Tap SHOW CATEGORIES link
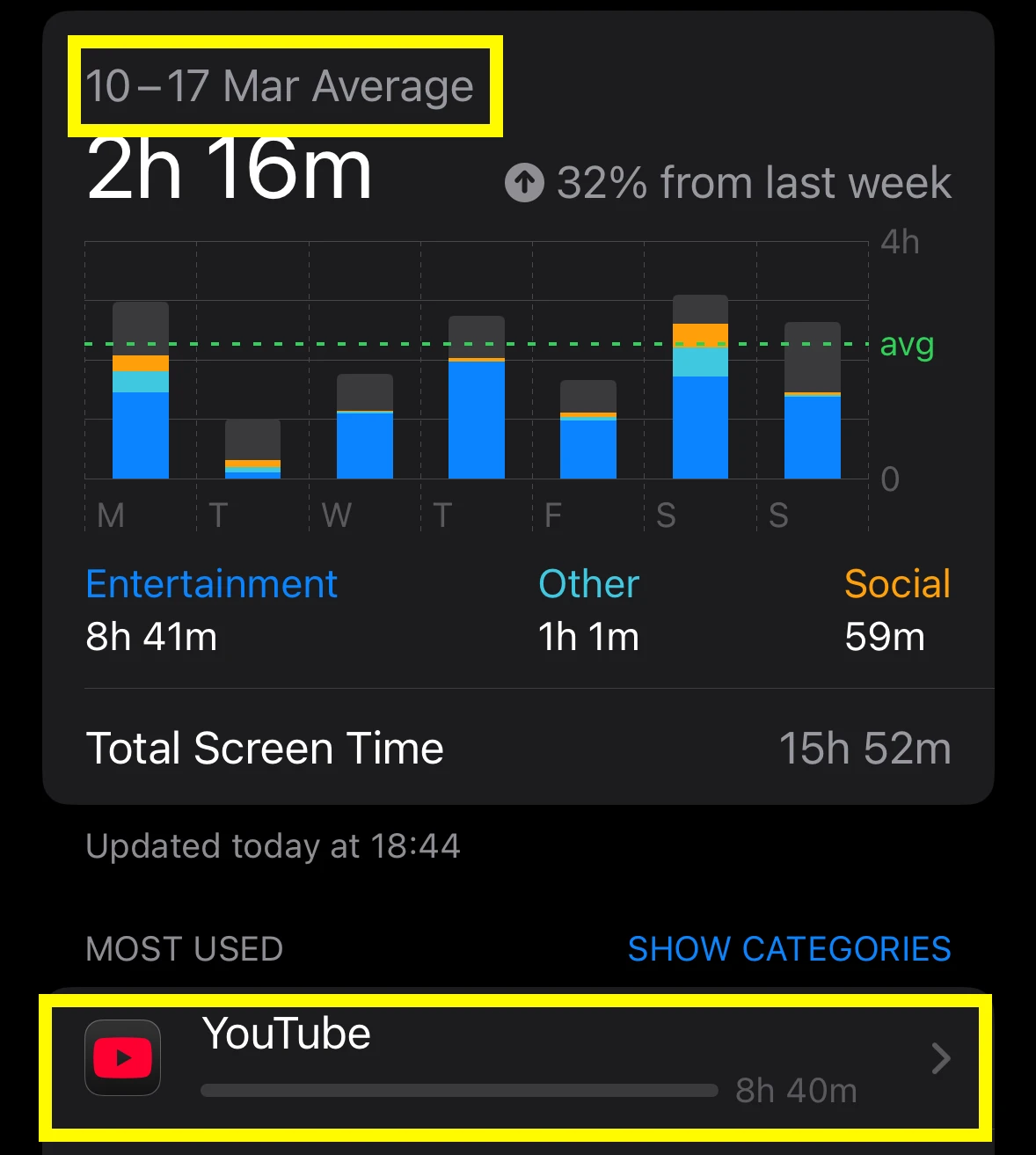 [x=789, y=949]
